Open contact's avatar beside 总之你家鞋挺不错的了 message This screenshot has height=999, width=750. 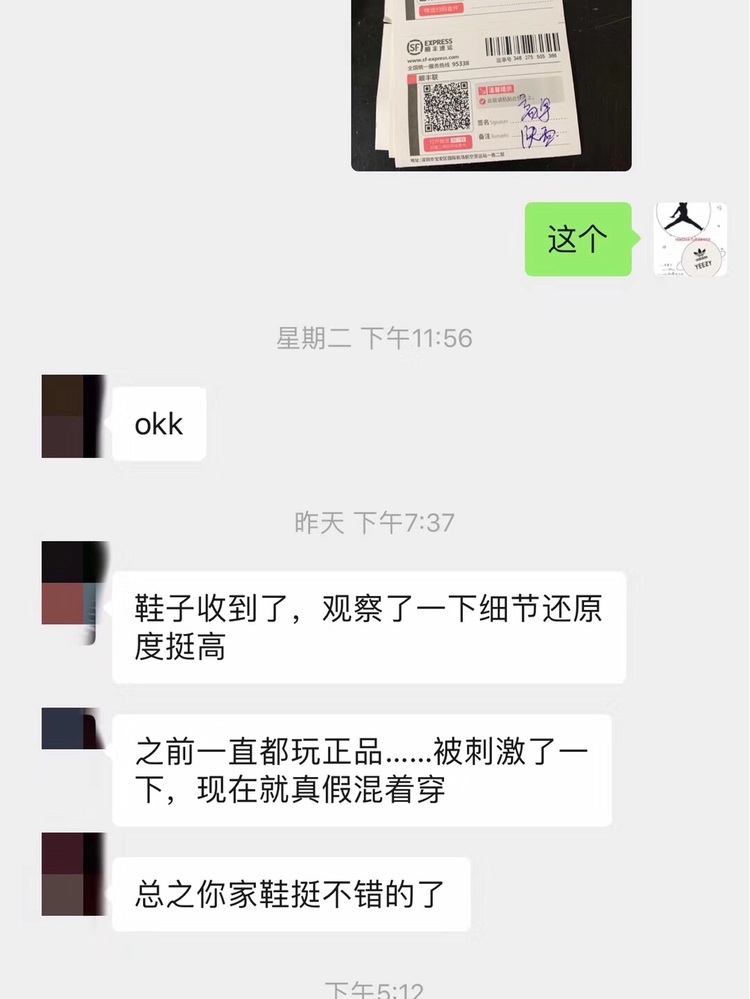[72, 874]
